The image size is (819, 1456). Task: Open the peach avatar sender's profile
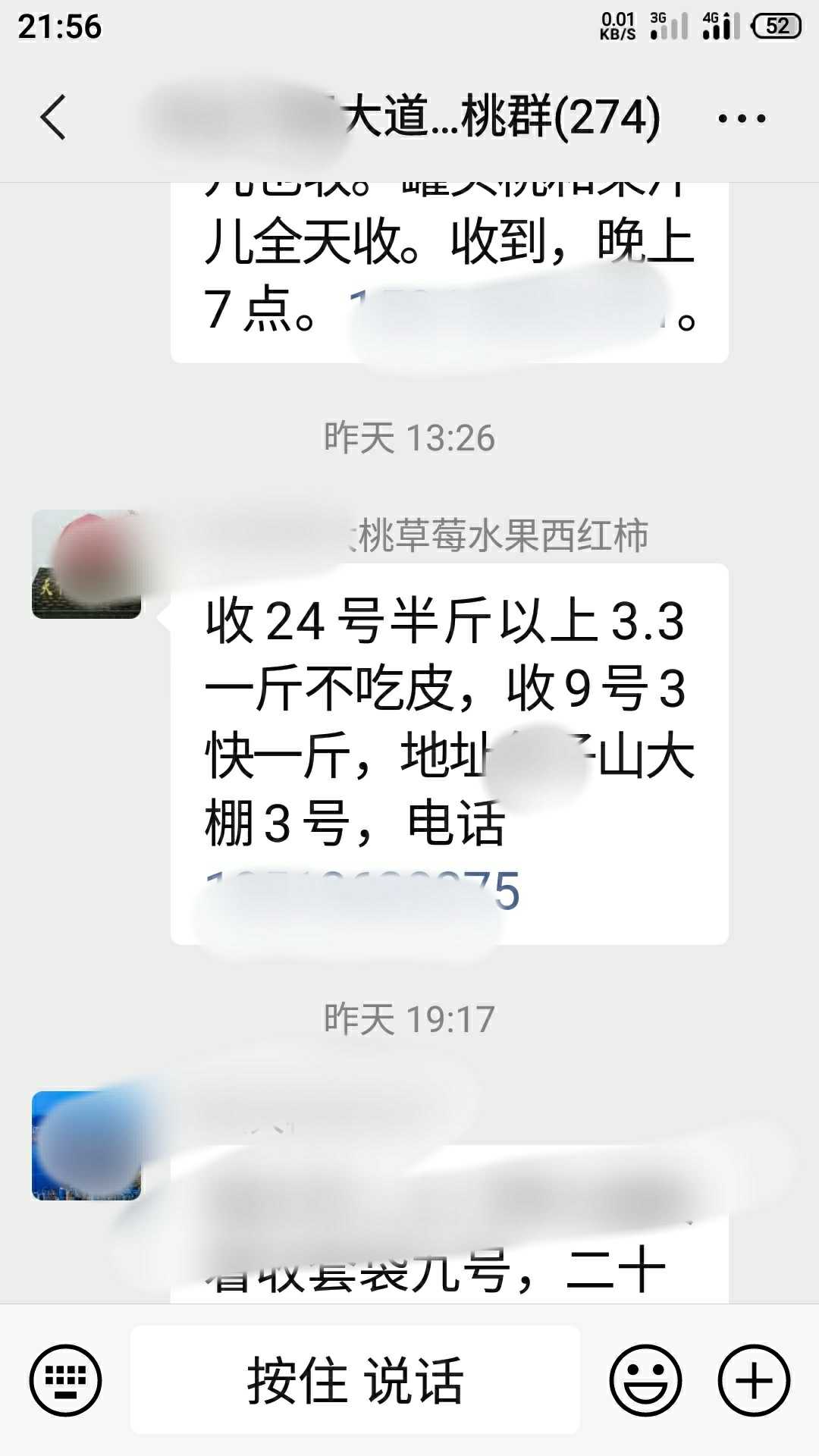86,564
